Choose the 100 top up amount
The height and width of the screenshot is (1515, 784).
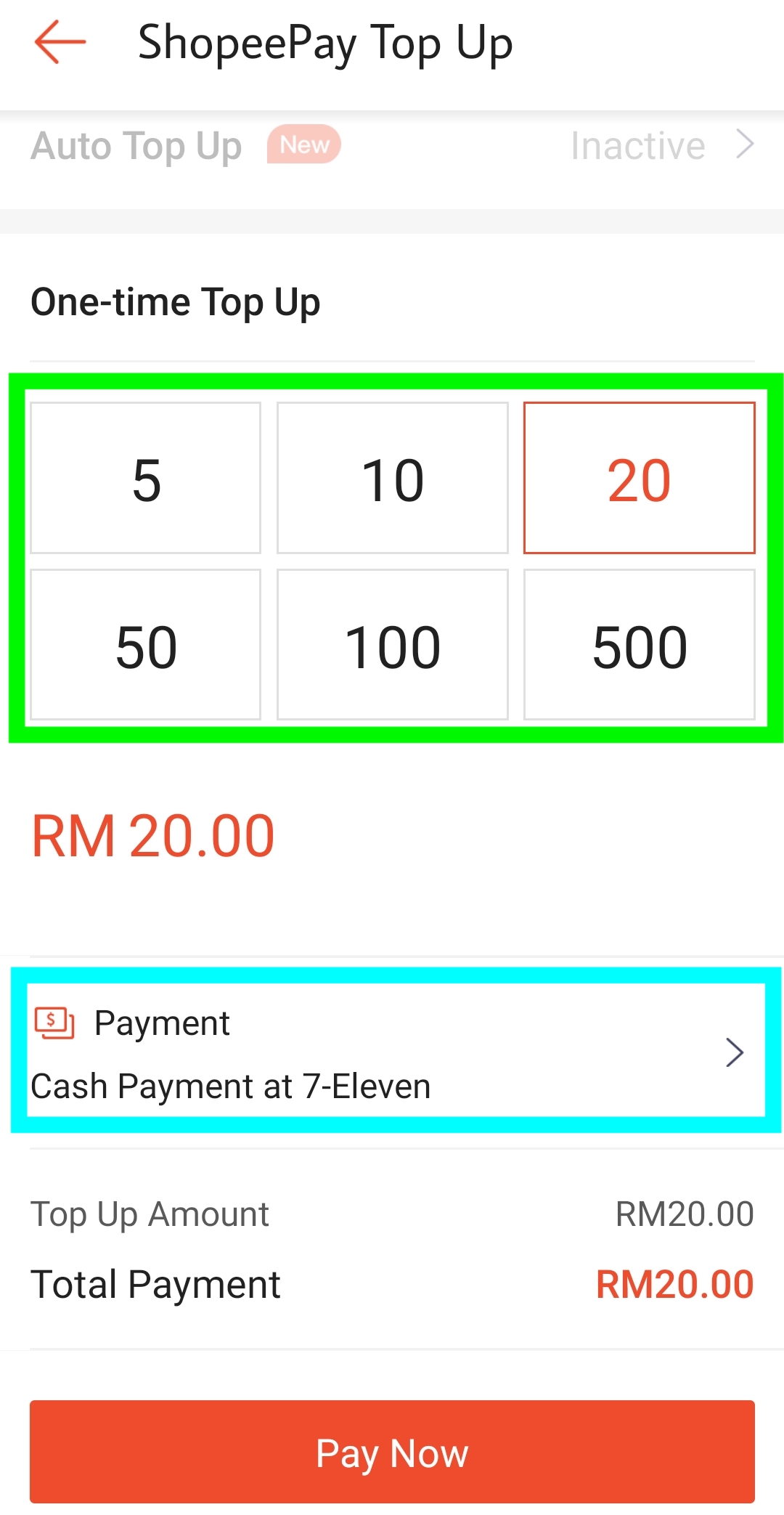click(392, 645)
